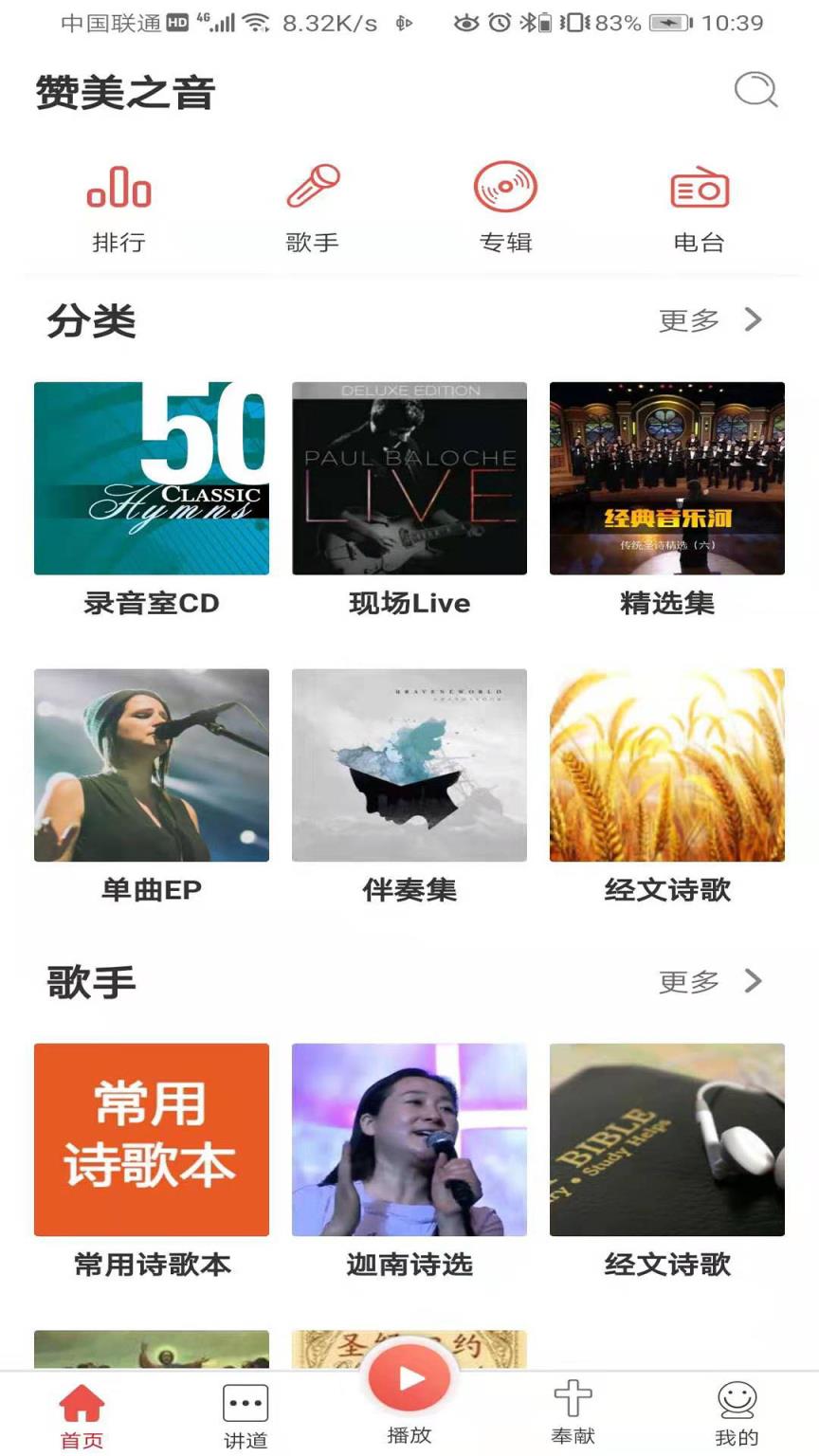Open the 常用诗歌本 orange hymnbook cover
Viewport: 819px width, 1456px height.
pos(151,1140)
